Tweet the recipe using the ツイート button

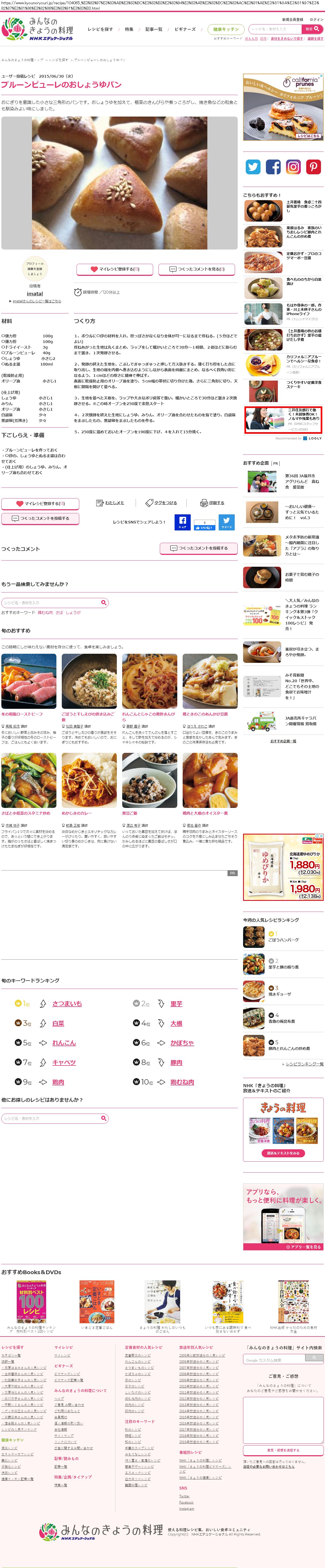(226, 522)
